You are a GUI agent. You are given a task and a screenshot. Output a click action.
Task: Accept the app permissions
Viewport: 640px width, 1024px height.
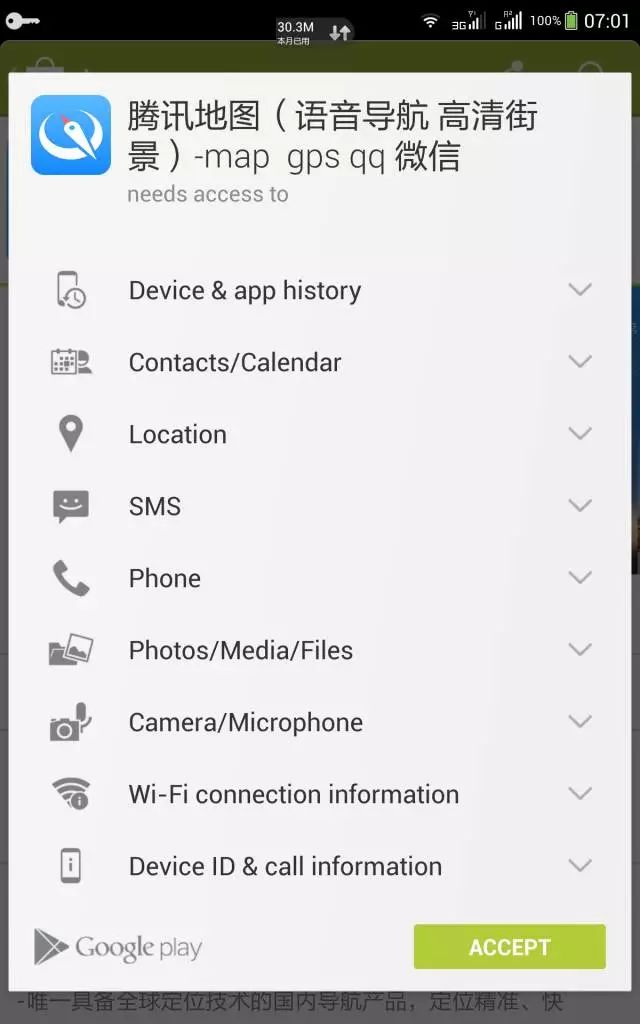tap(509, 946)
